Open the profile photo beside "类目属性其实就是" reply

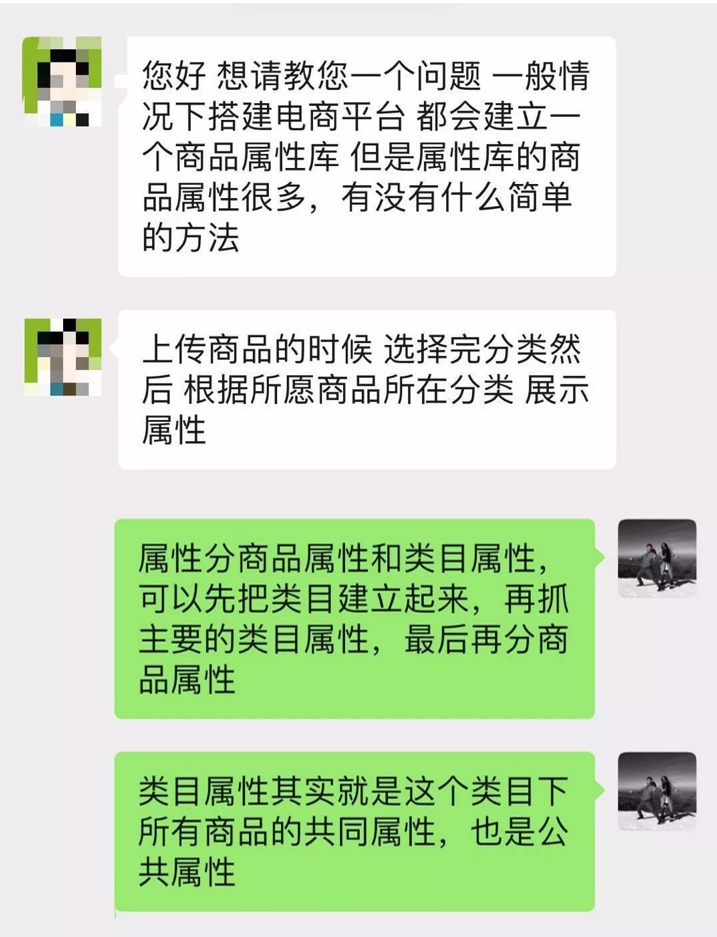pos(657,791)
